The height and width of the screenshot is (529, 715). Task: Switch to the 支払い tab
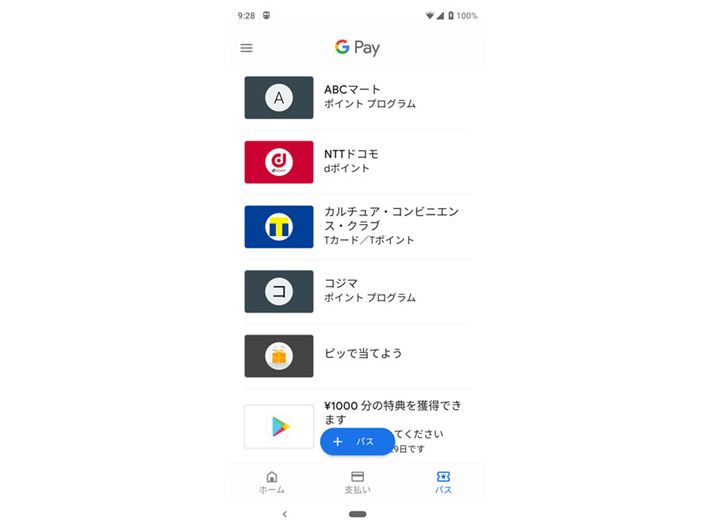click(357, 482)
